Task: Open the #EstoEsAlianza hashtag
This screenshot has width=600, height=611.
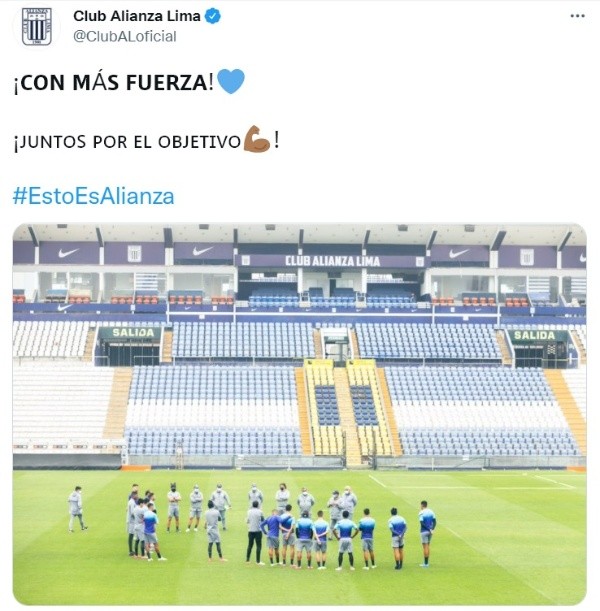Action: click(93, 196)
